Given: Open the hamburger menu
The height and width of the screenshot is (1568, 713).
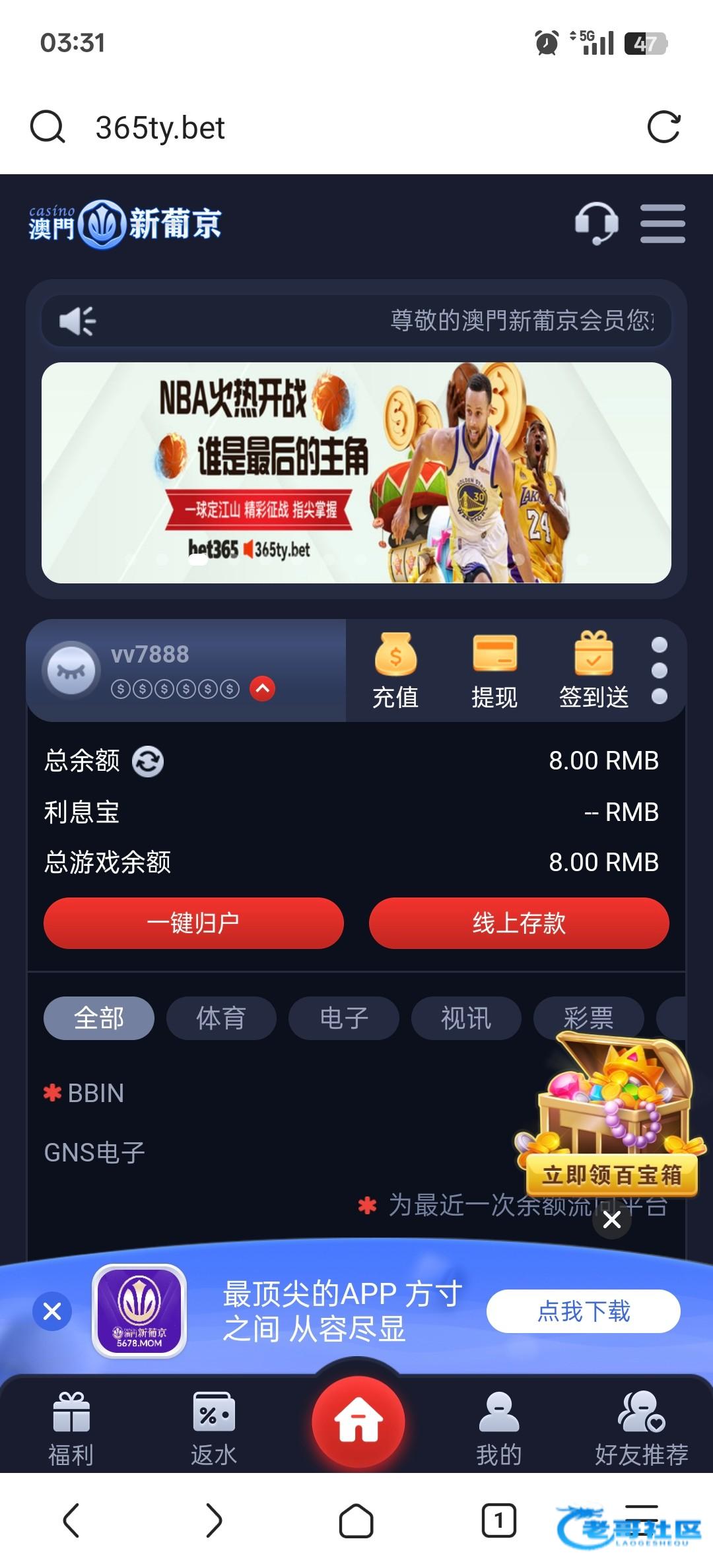Looking at the screenshot, I should (662, 224).
